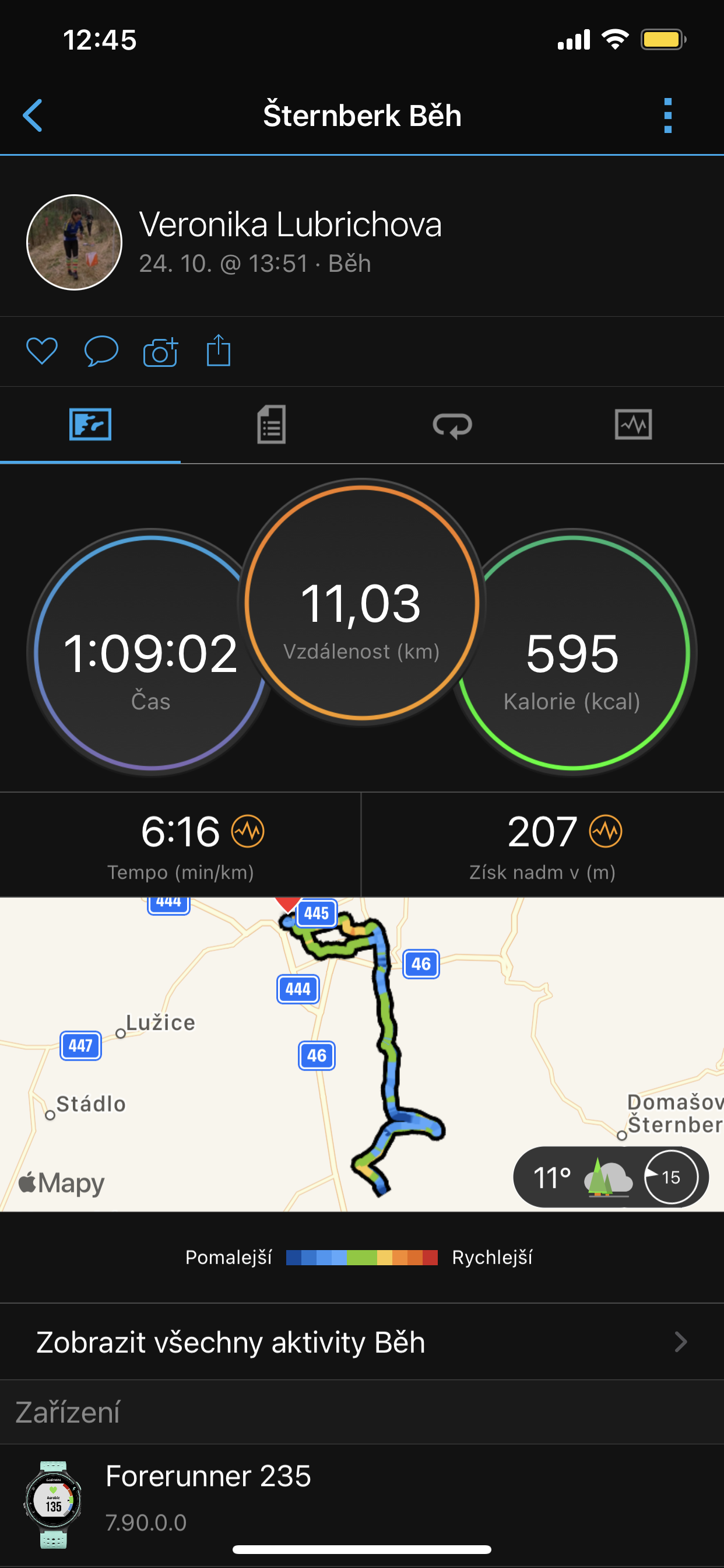Switch to the charts tab
The image size is (724, 1568).
(x=633, y=425)
